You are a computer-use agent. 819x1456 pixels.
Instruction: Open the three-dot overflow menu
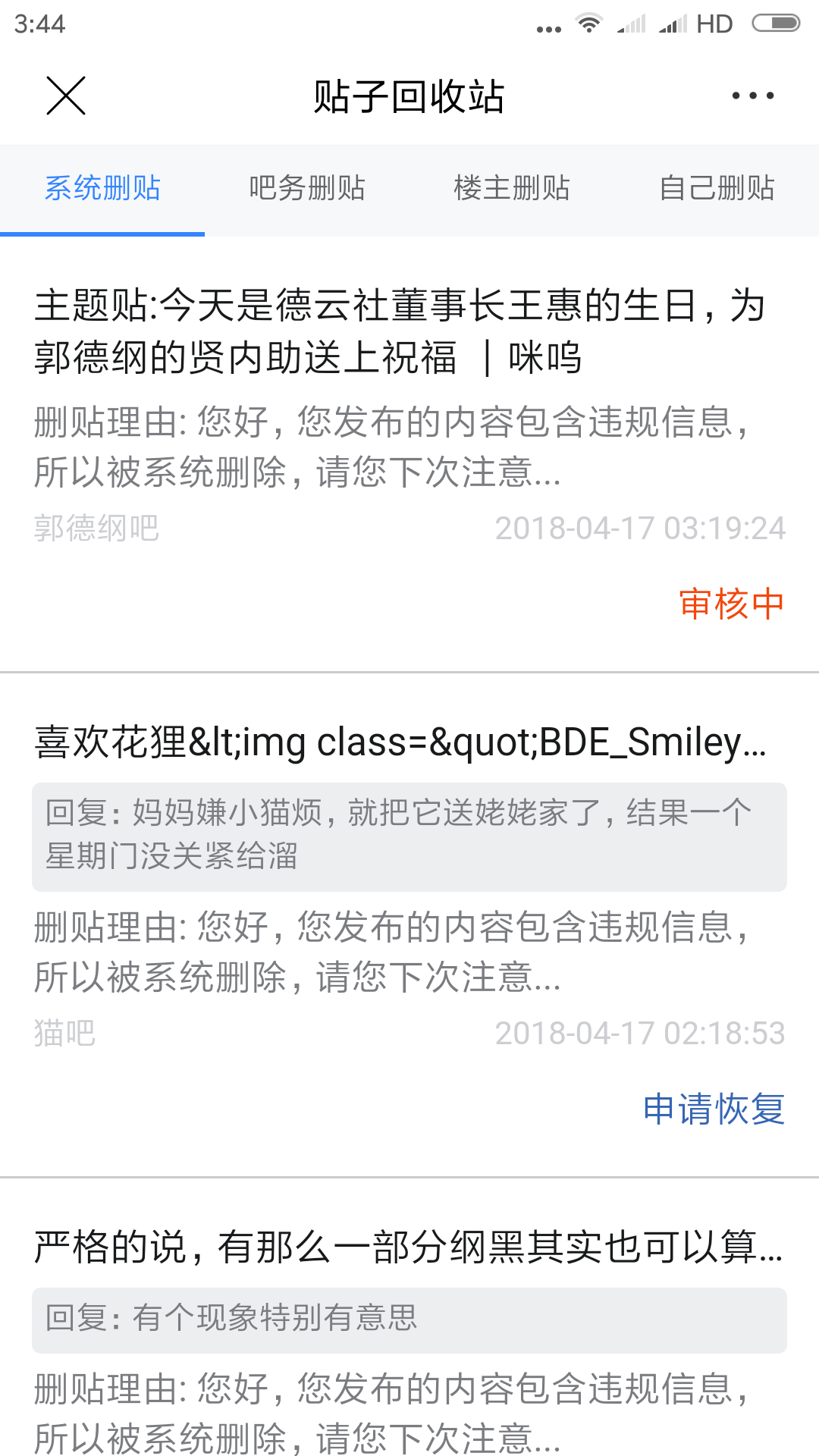752,96
